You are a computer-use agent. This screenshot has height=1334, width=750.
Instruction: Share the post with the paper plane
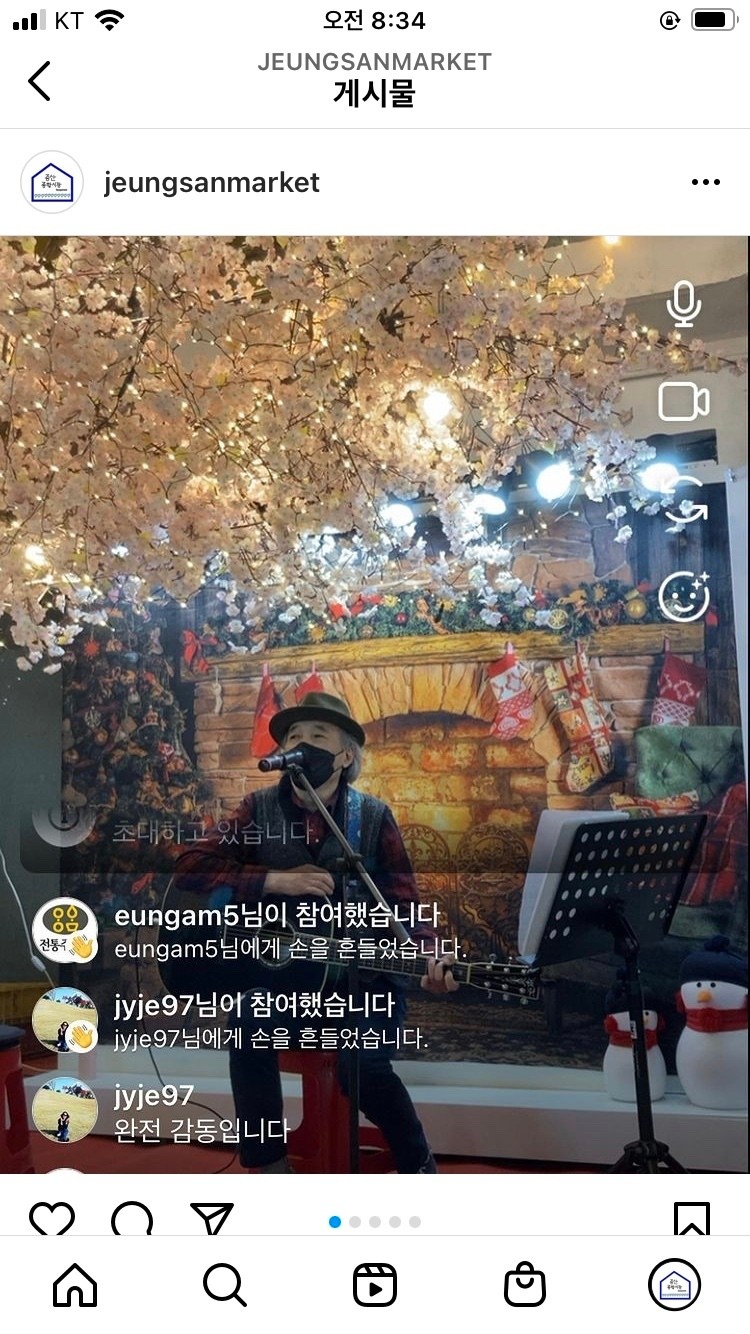coord(211,1218)
